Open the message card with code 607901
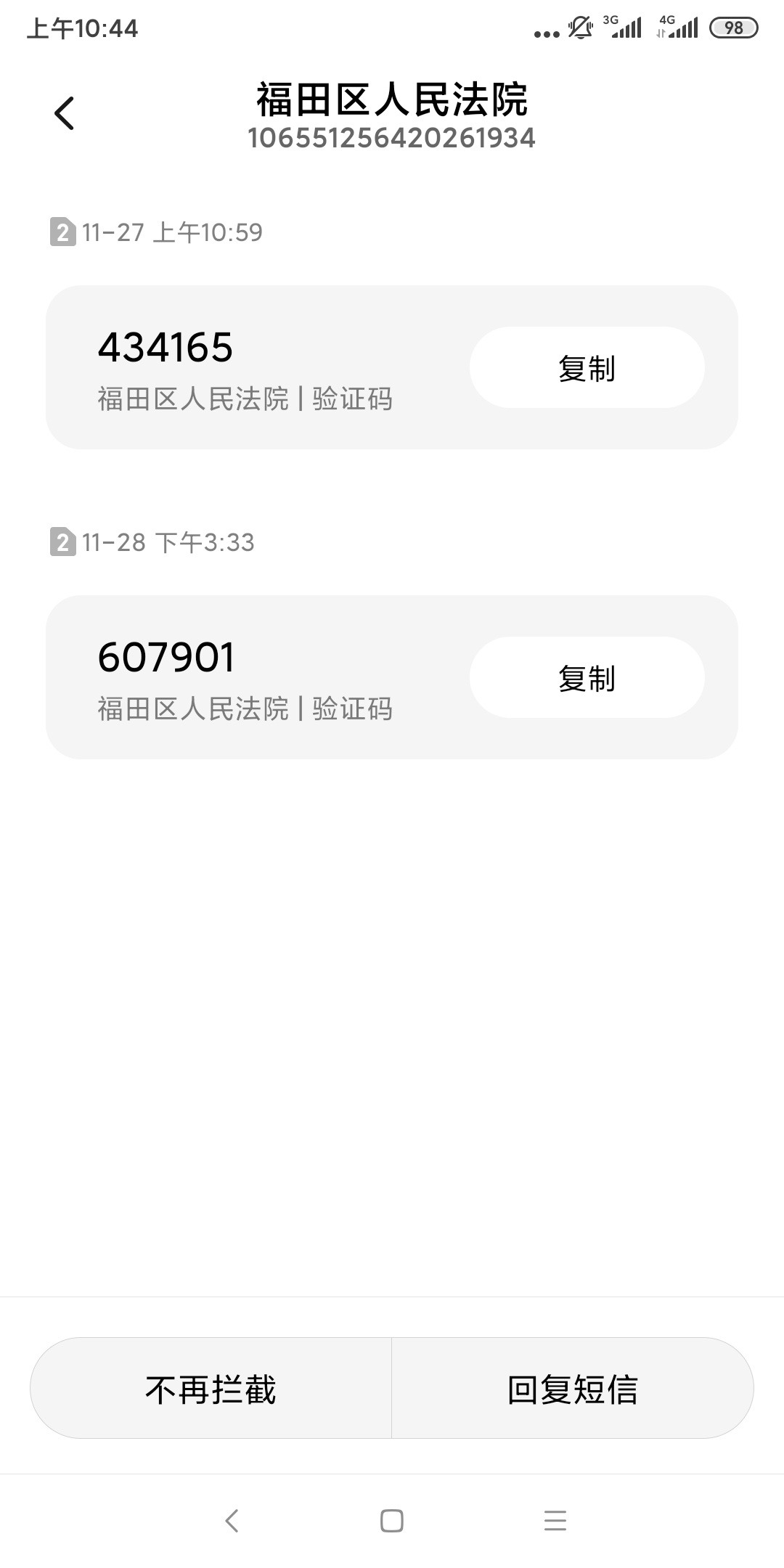The image size is (784, 1568). (x=392, y=677)
